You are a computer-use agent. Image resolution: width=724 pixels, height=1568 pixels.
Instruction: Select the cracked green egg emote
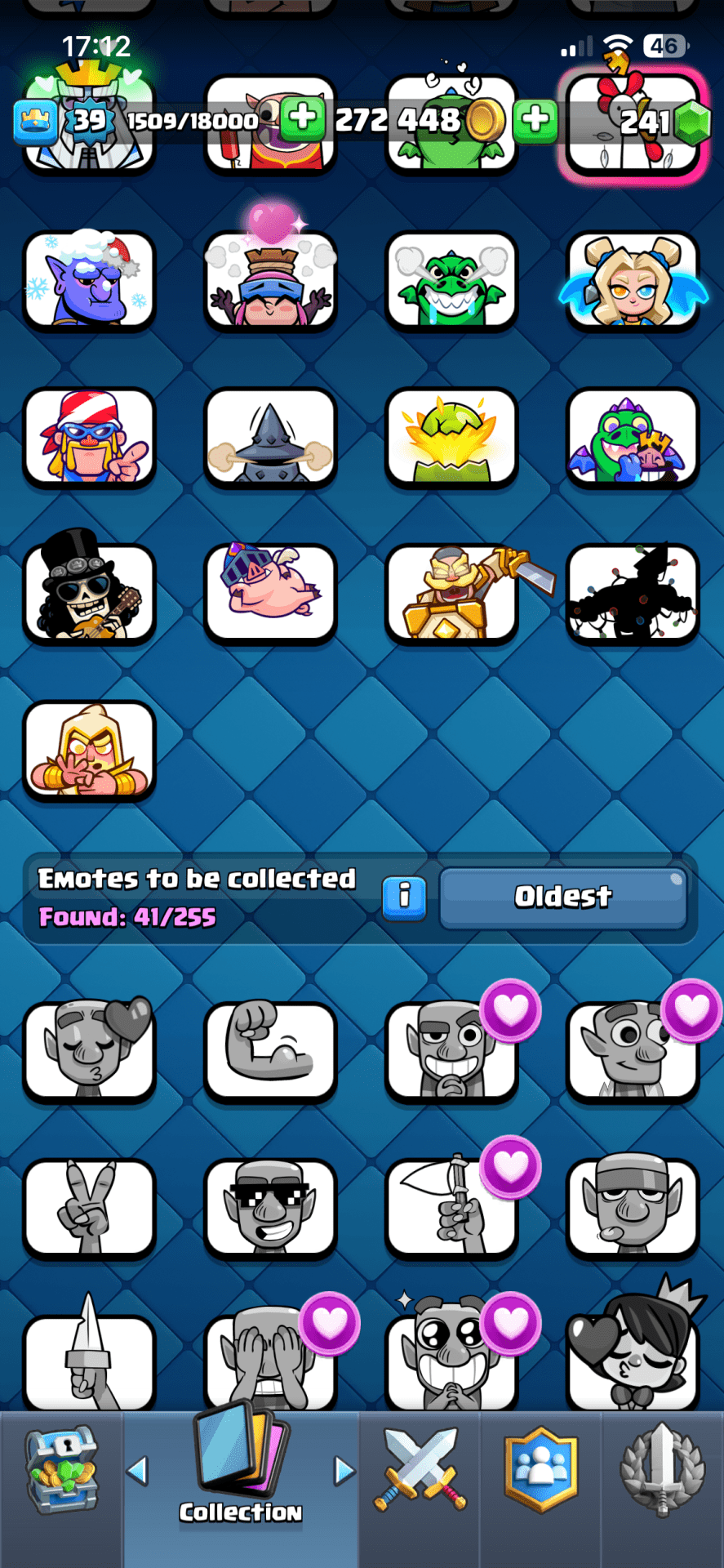(451, 437)
